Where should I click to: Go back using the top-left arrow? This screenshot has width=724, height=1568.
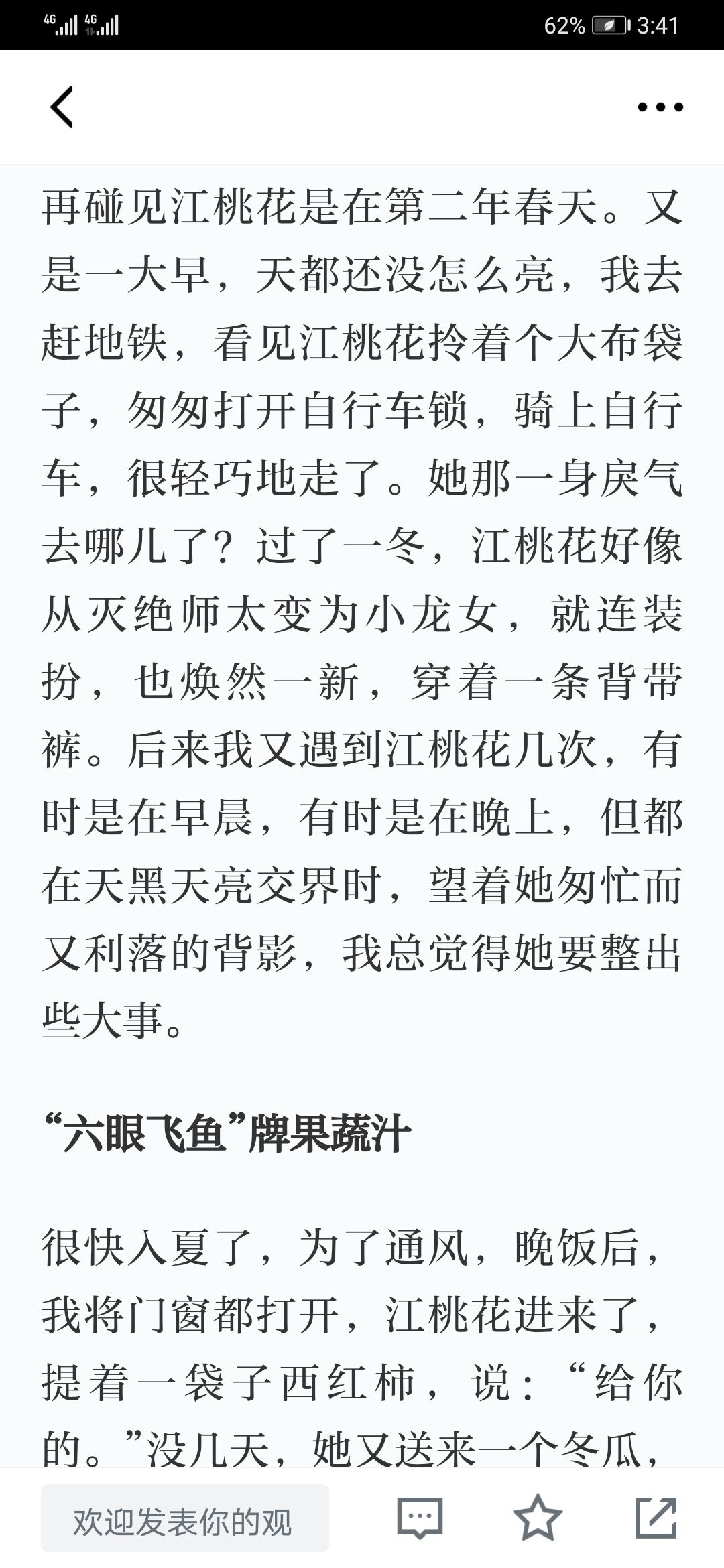coord(62,107)
